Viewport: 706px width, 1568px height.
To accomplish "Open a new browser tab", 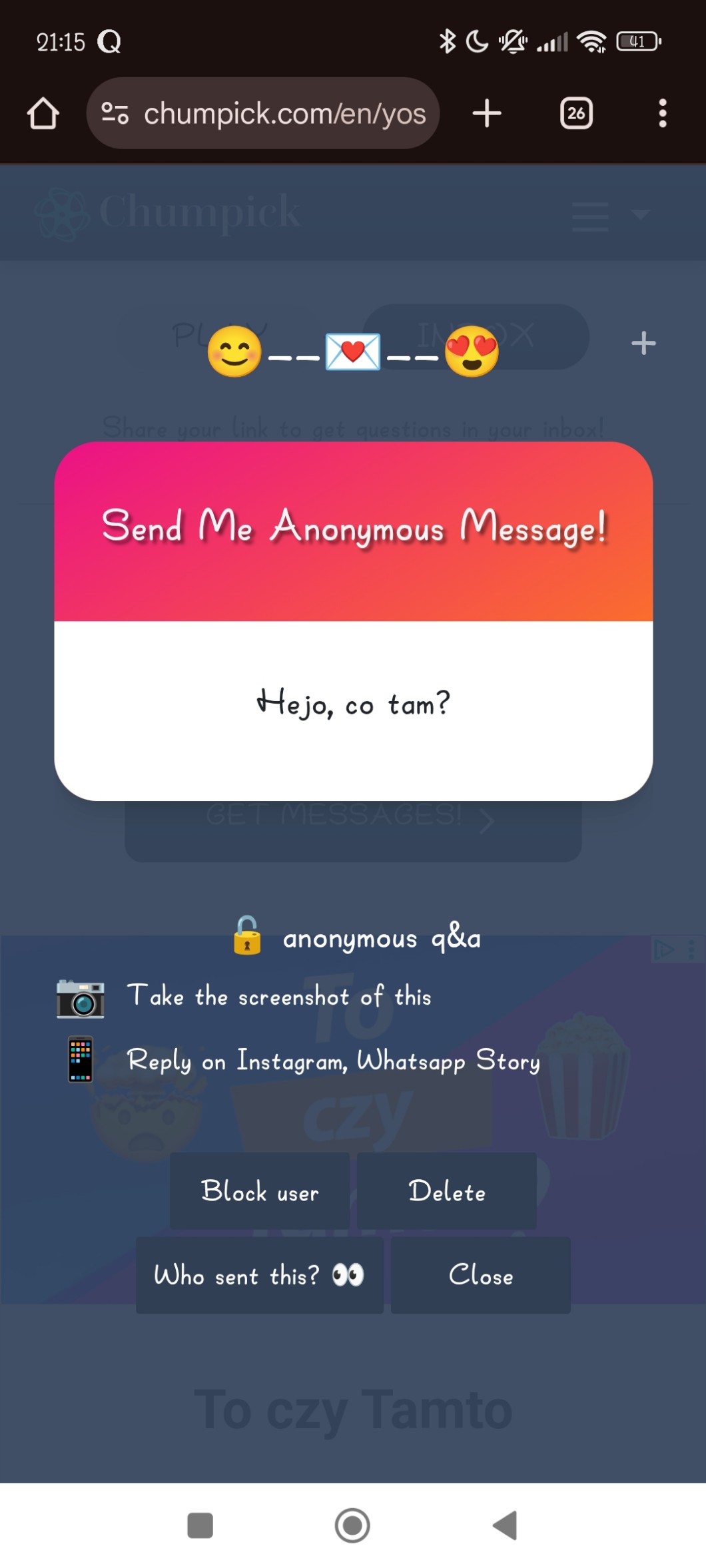I will [487, 113].
